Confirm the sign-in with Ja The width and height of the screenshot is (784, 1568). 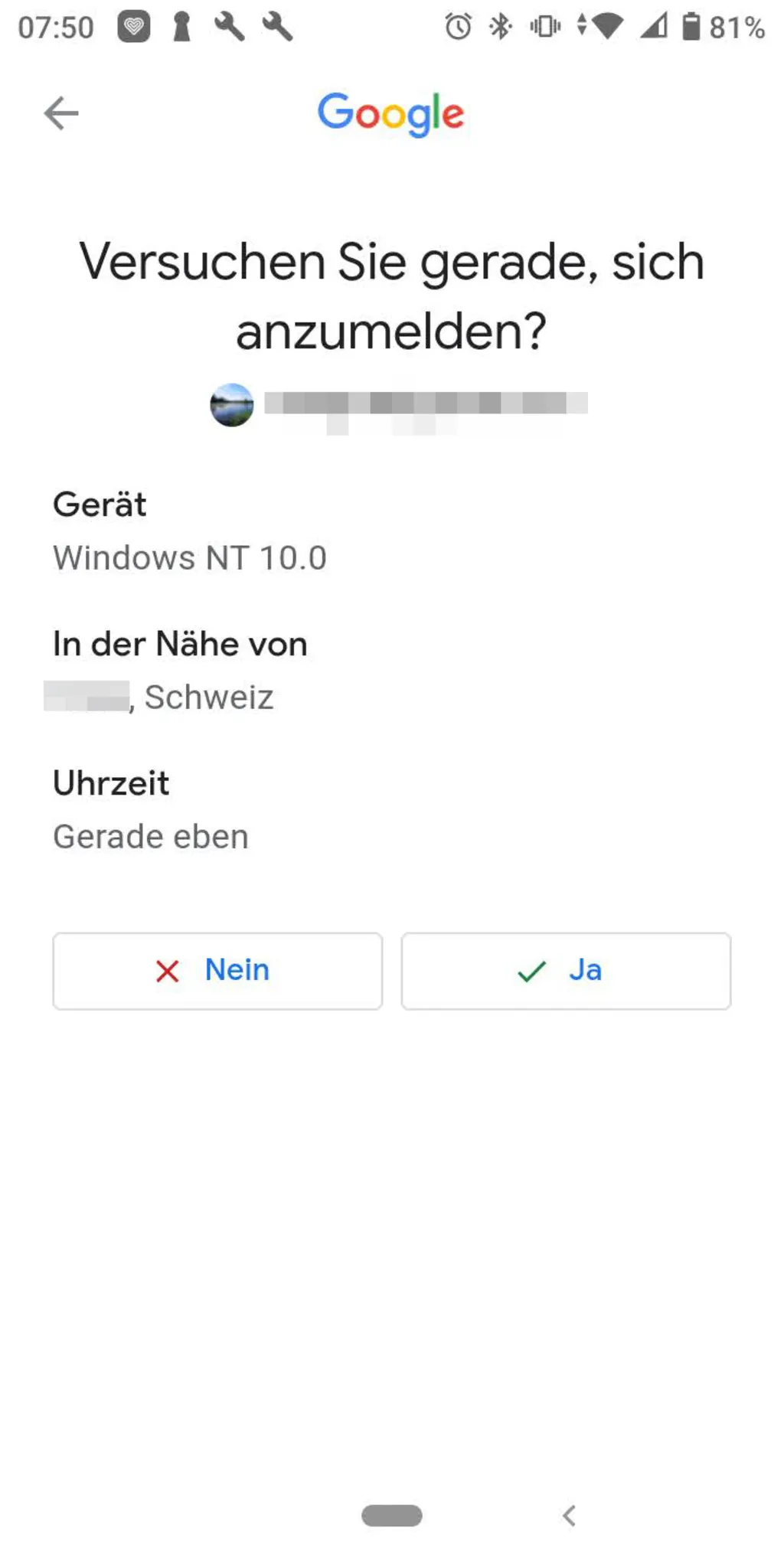coord(566,971)
